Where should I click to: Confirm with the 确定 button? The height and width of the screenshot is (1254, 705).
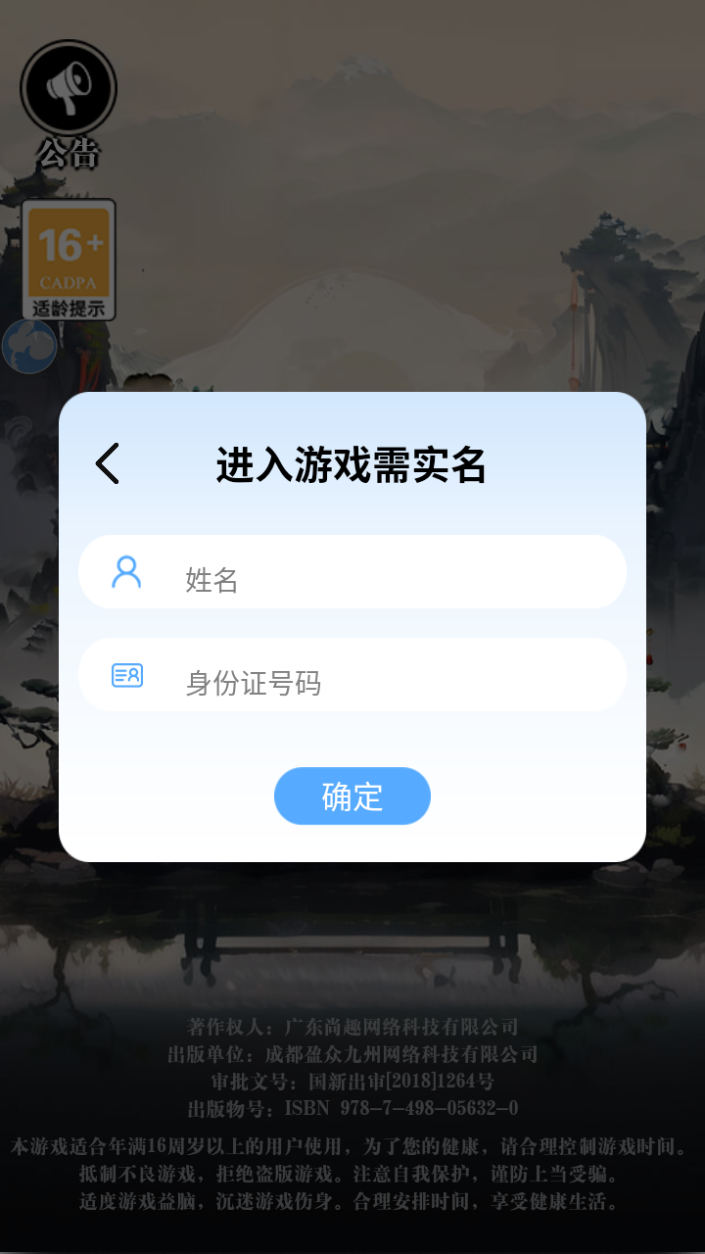[352, 796]
